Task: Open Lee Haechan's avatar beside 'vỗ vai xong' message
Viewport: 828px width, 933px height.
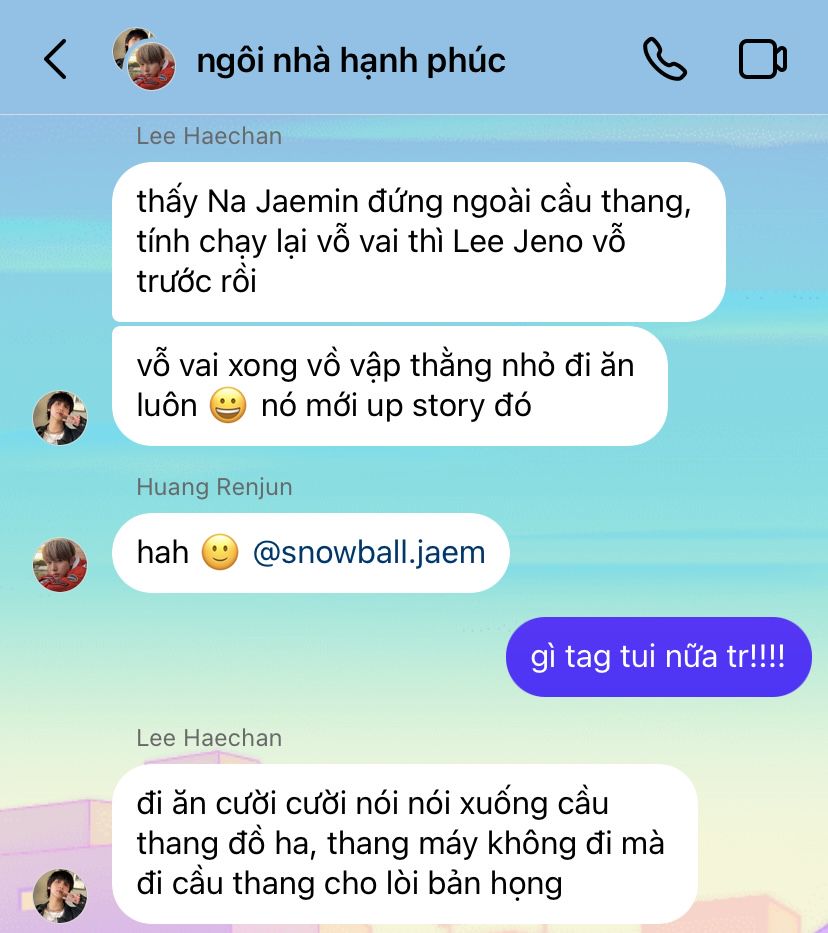Action: [x=60, y=417]
